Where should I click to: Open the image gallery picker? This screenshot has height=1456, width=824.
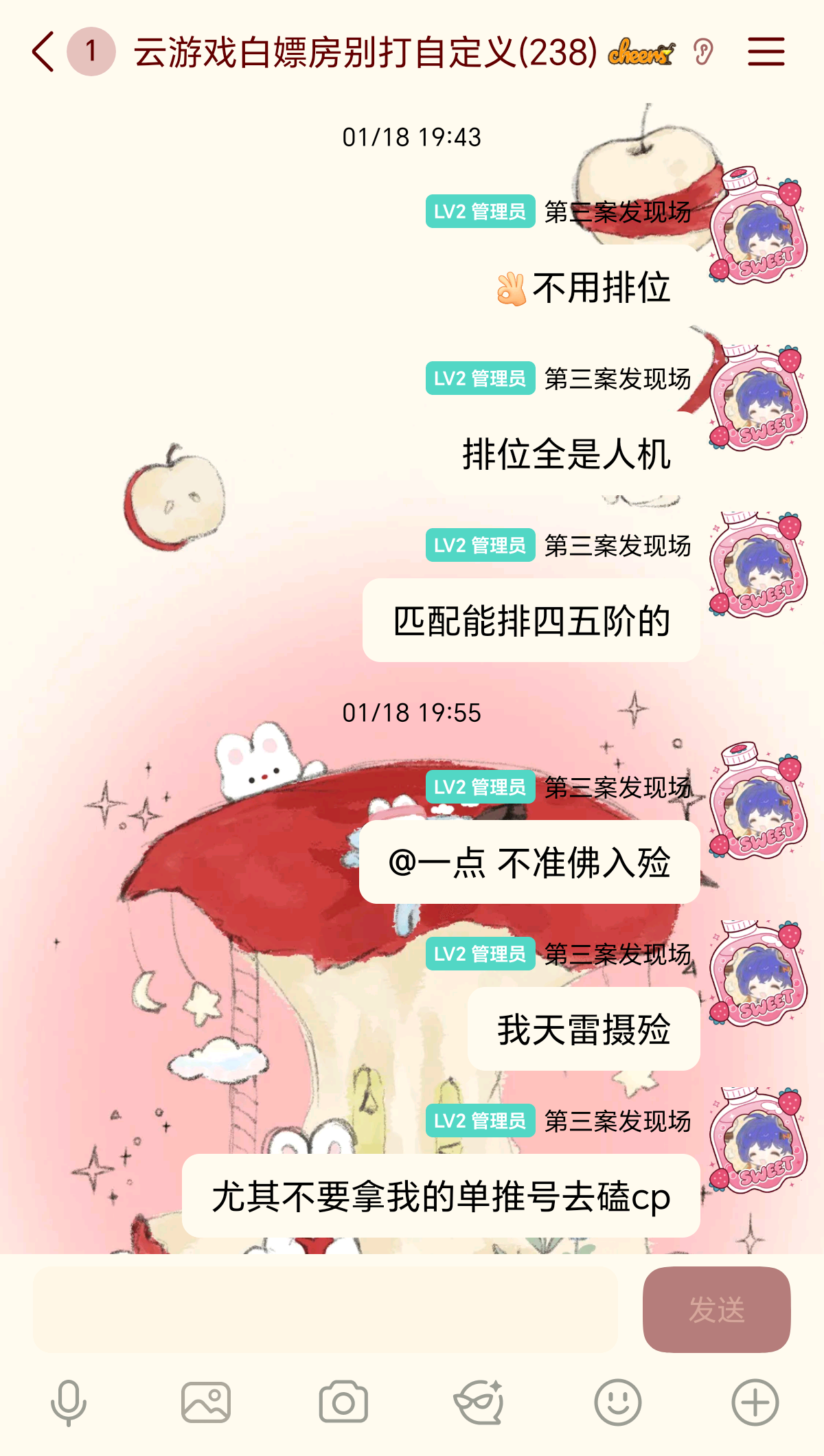(206, 1402)
